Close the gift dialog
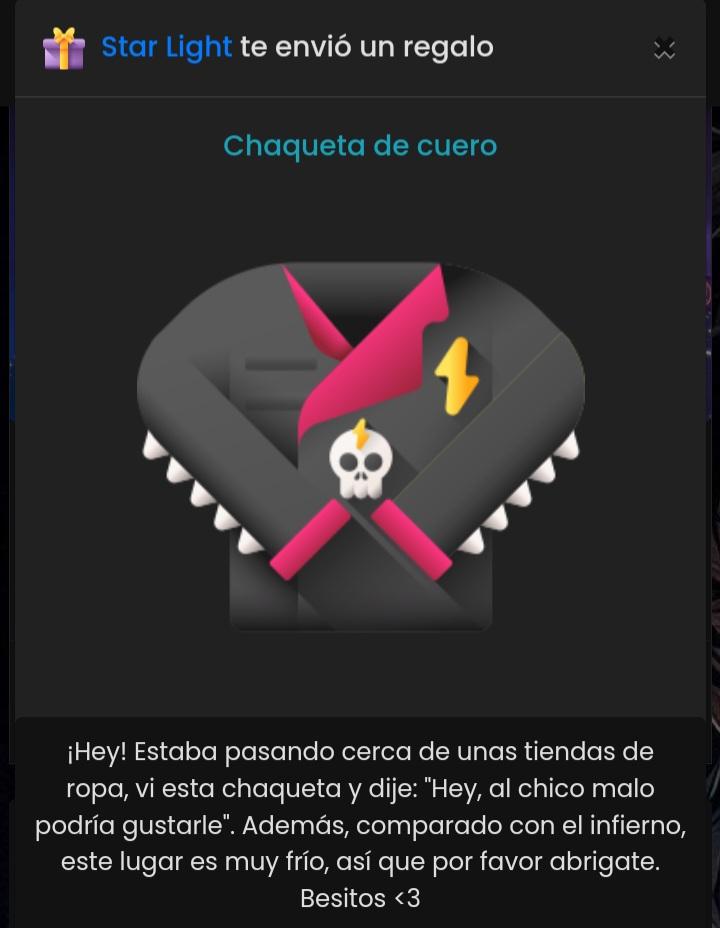Image resolution: width=720 pixels, height=928 pixels. pyautogui.click(x=664, y=48)
